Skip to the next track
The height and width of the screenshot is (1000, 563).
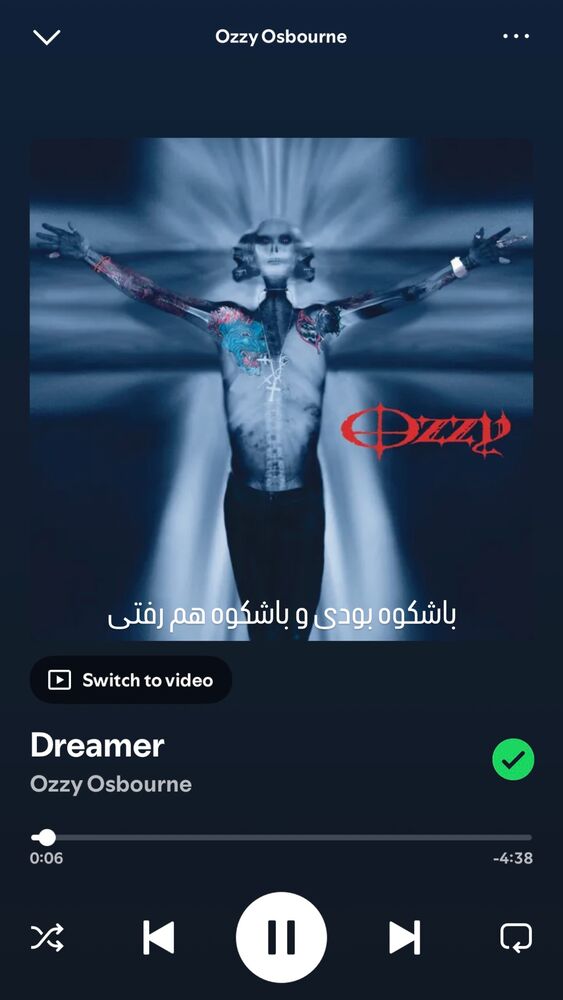[x=404, y=938]
